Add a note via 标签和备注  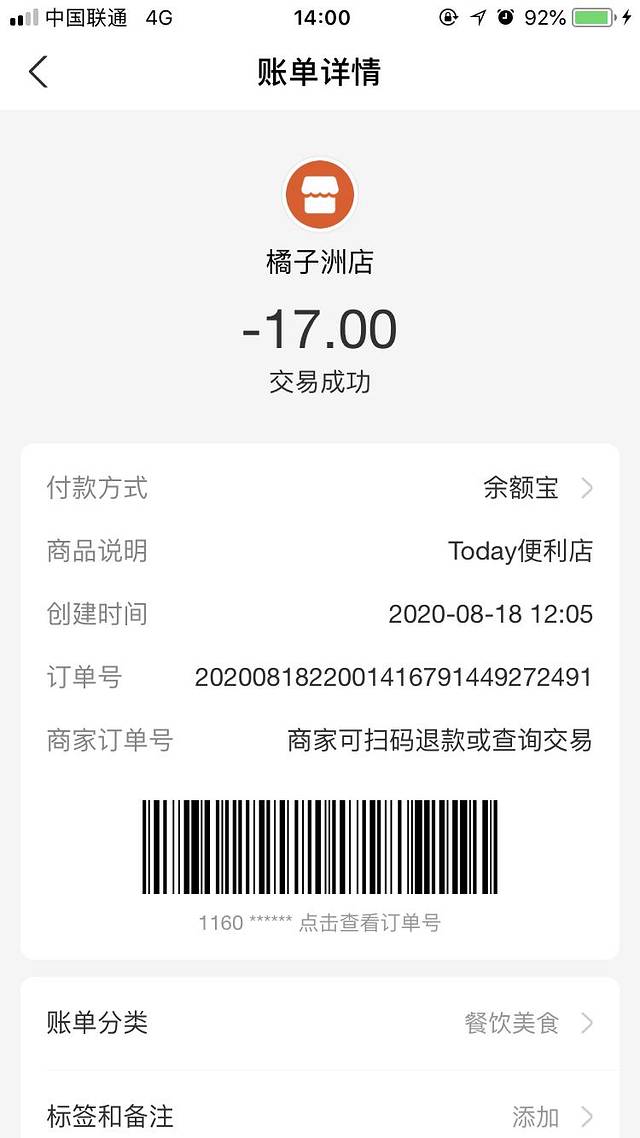tap(320, 1115)
